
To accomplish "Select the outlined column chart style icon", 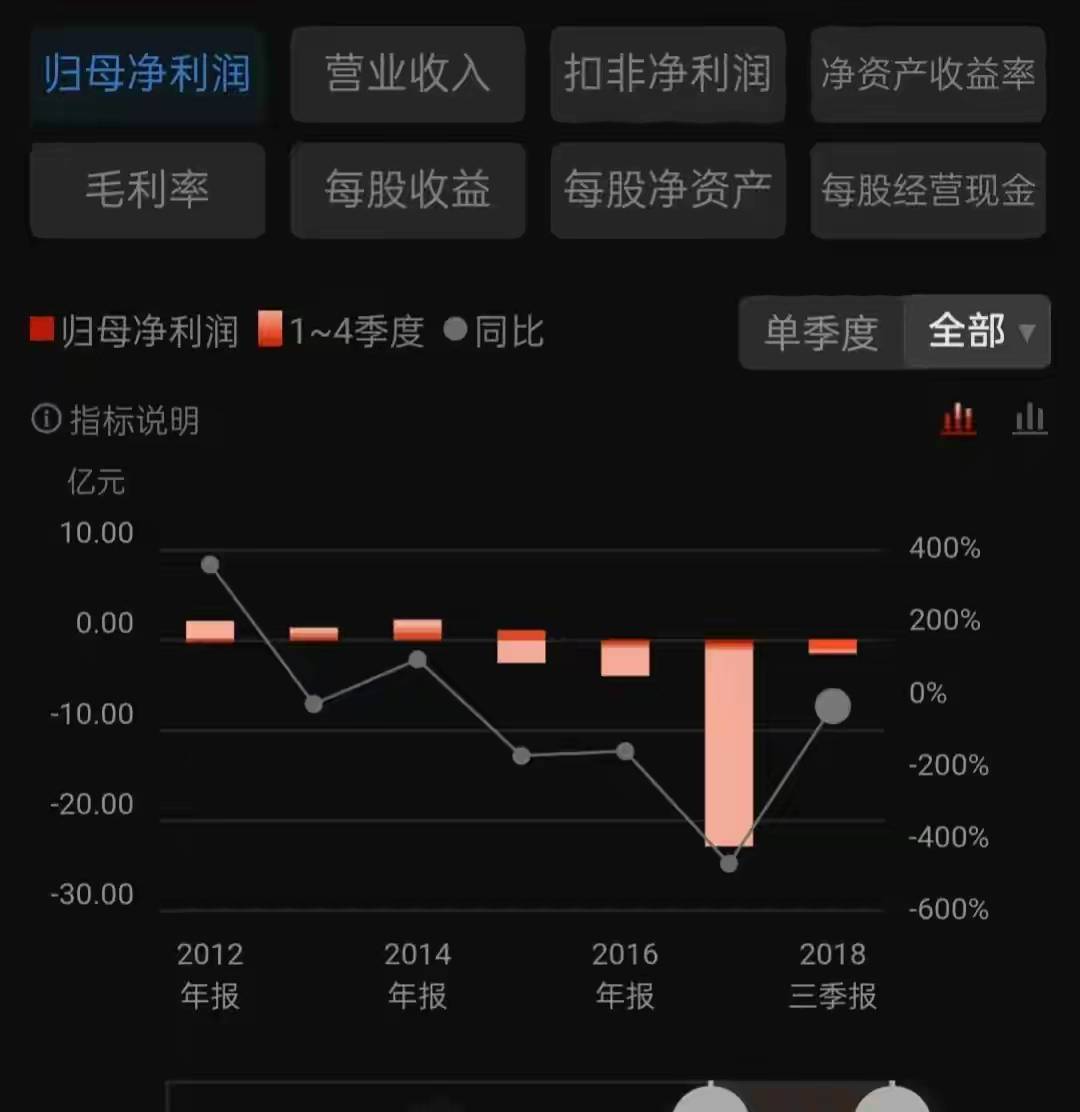I will [x=1029, y=419].
